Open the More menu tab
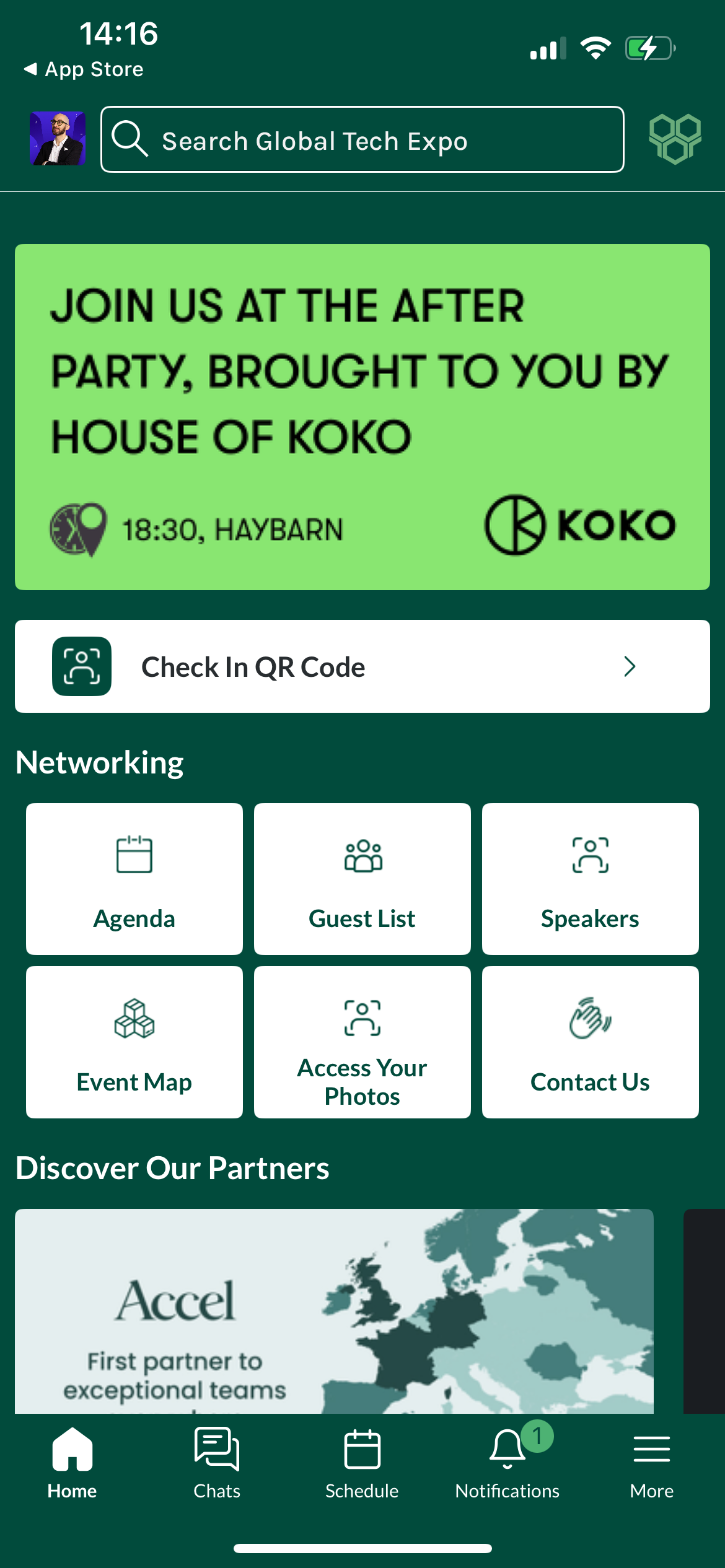This screenshot has height=1568, width=725. [x=652, y=1463]
